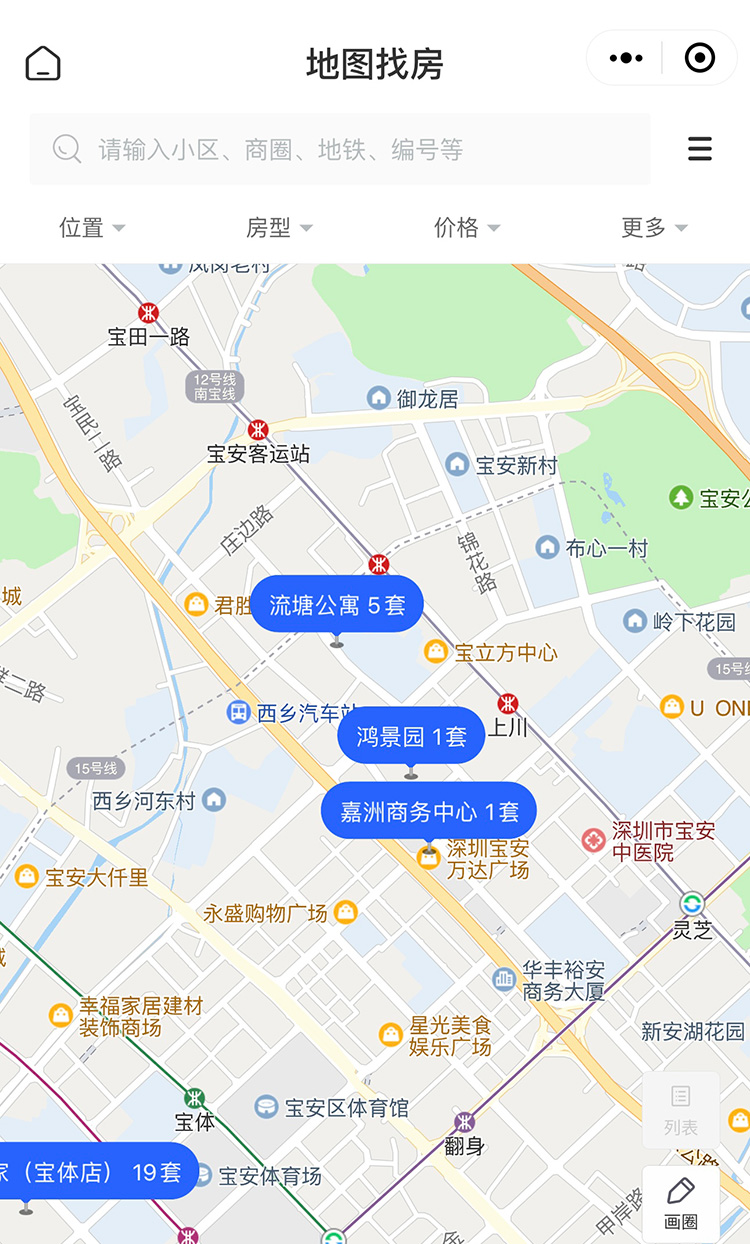Expand the 更多 filter dropdown
Screen dimensions: 750x1244
tap(654, 228)
